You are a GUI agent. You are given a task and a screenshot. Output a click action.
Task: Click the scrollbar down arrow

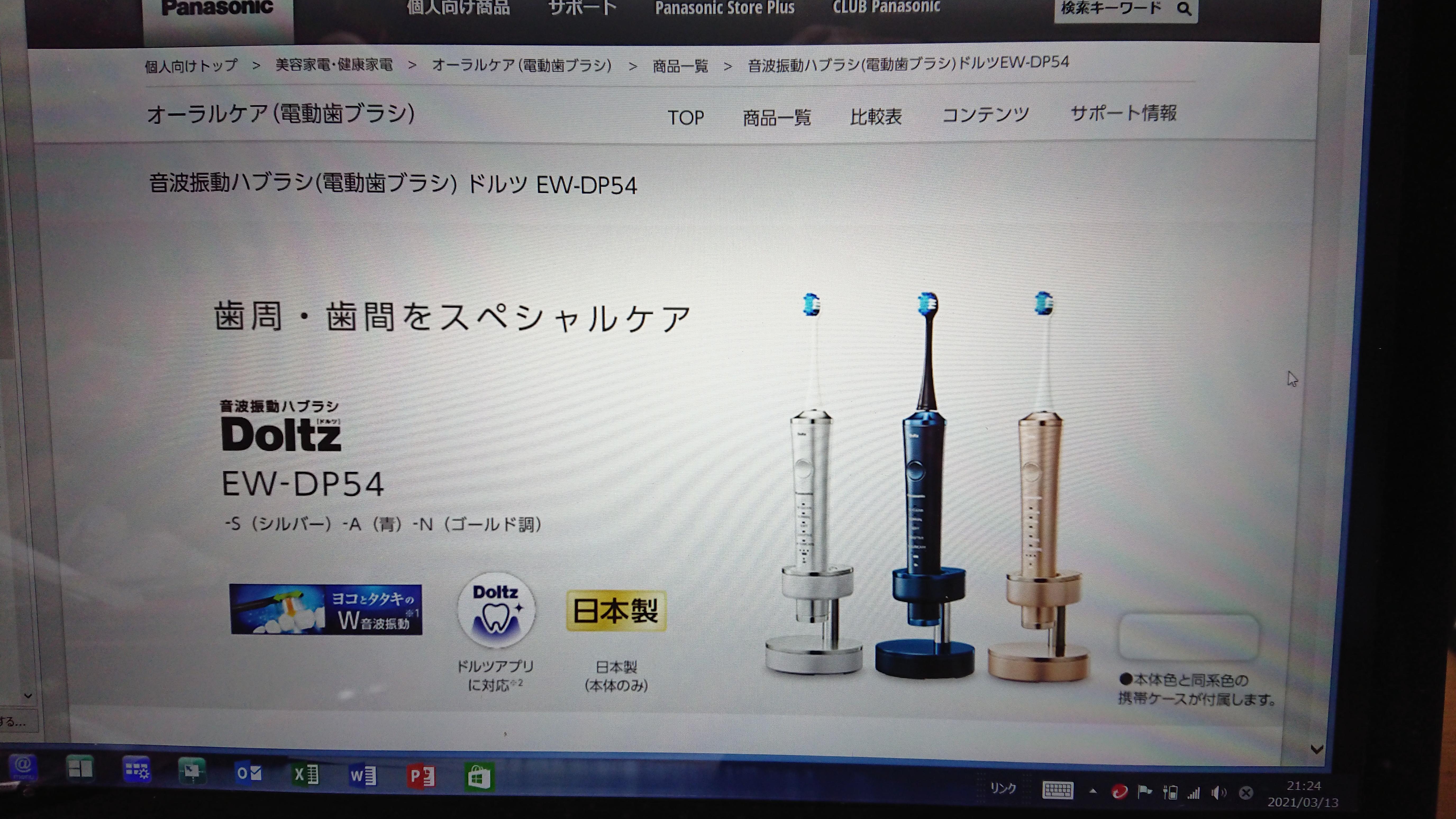click(x=1317, y=749)
